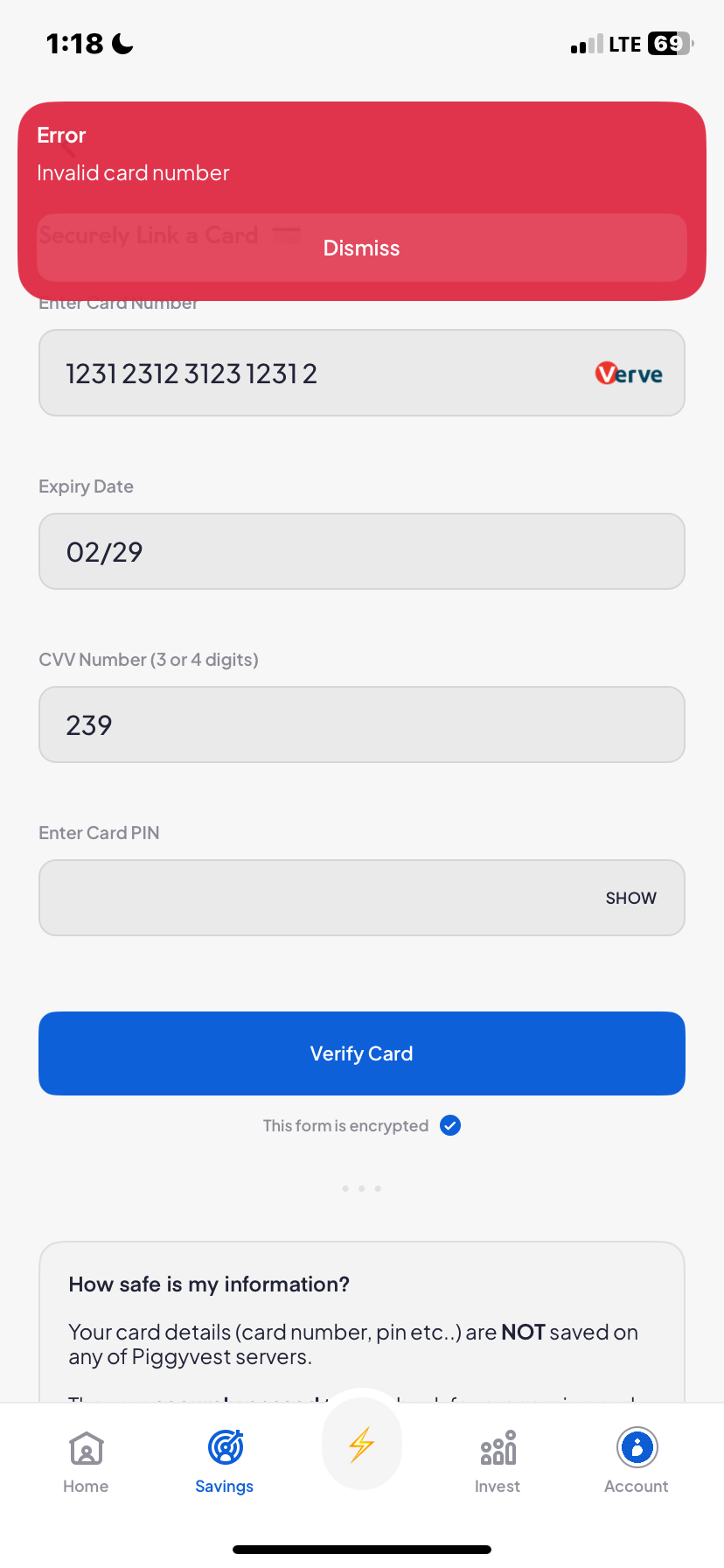Dismiss the Invalid card number error
This screenshot has width=724, height=1568.
[361, 248]
